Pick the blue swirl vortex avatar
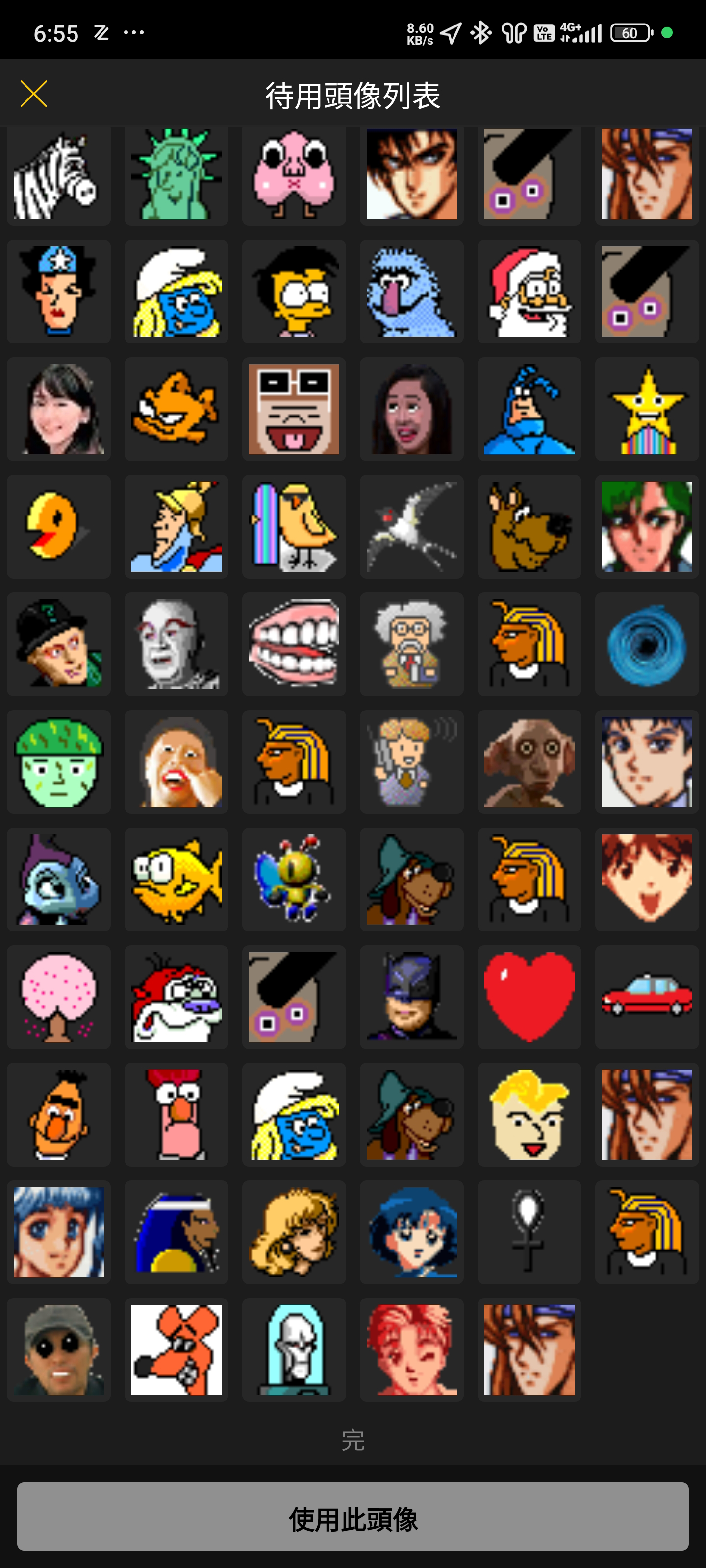This screenshot has height=1568, width=706. point(647,644)
